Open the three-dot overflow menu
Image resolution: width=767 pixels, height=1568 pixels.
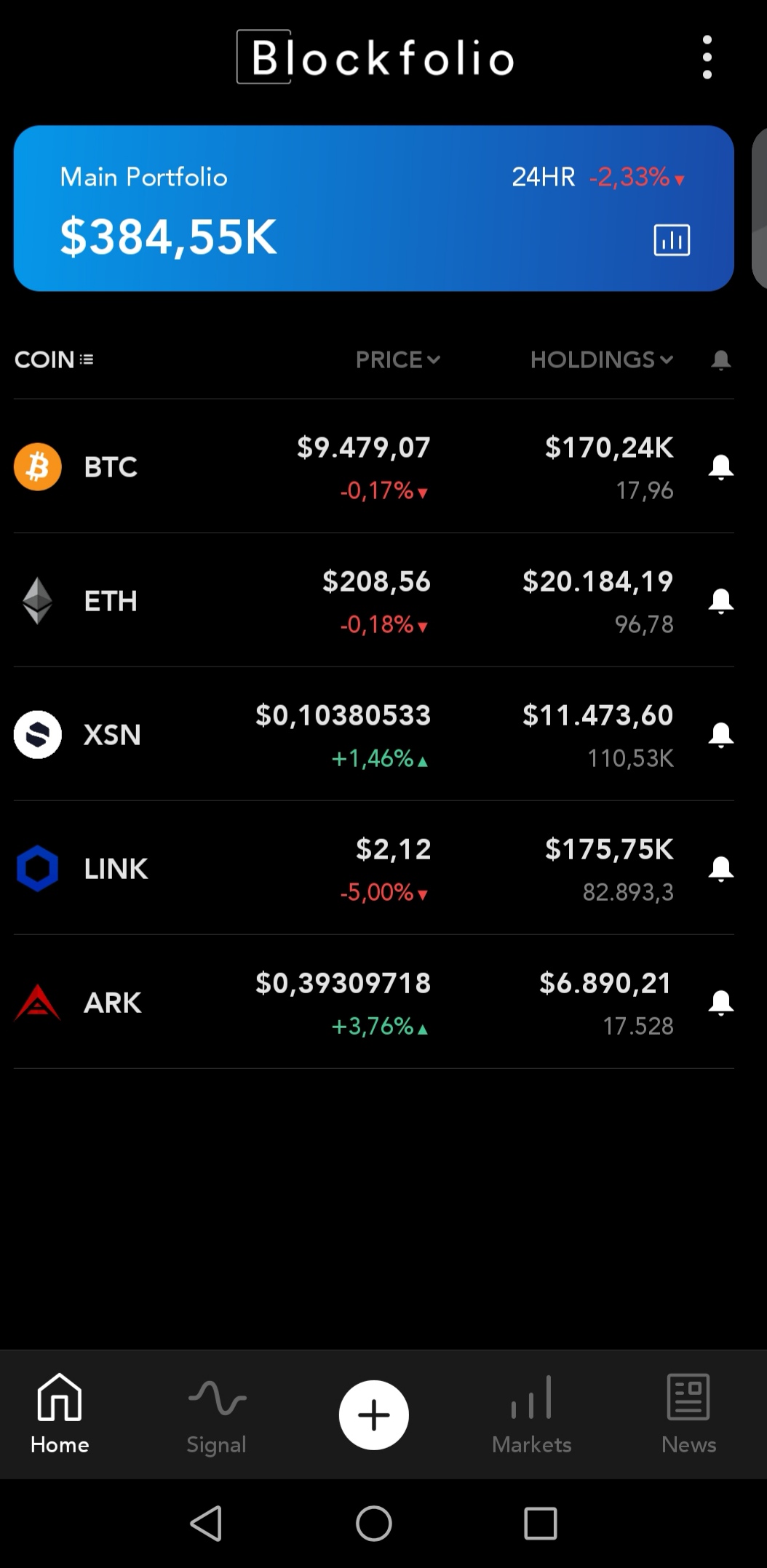tap(707, 57)
